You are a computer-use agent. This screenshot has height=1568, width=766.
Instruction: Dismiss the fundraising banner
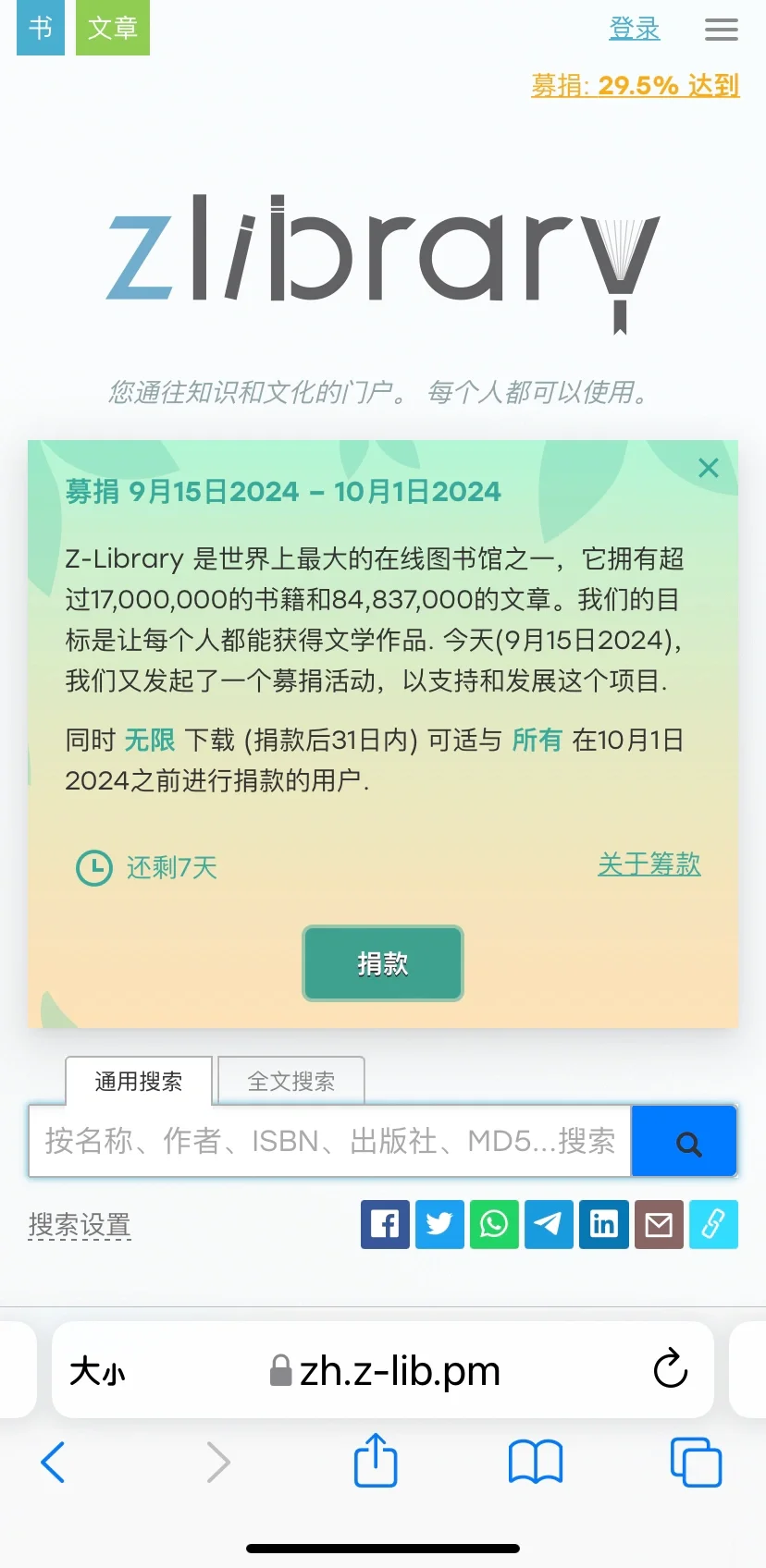click(x=709, y=468)
